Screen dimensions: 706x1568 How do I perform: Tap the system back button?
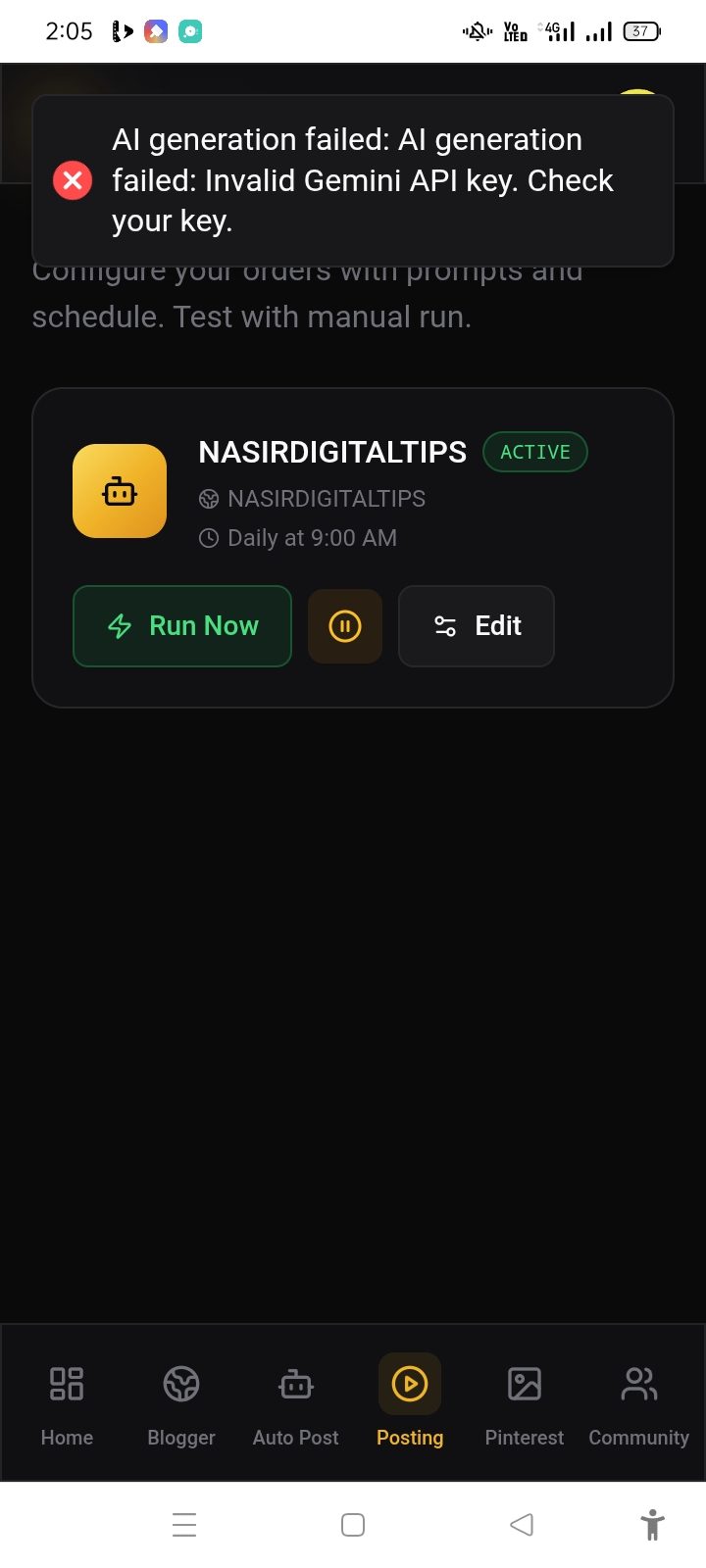pos(522,1525)
